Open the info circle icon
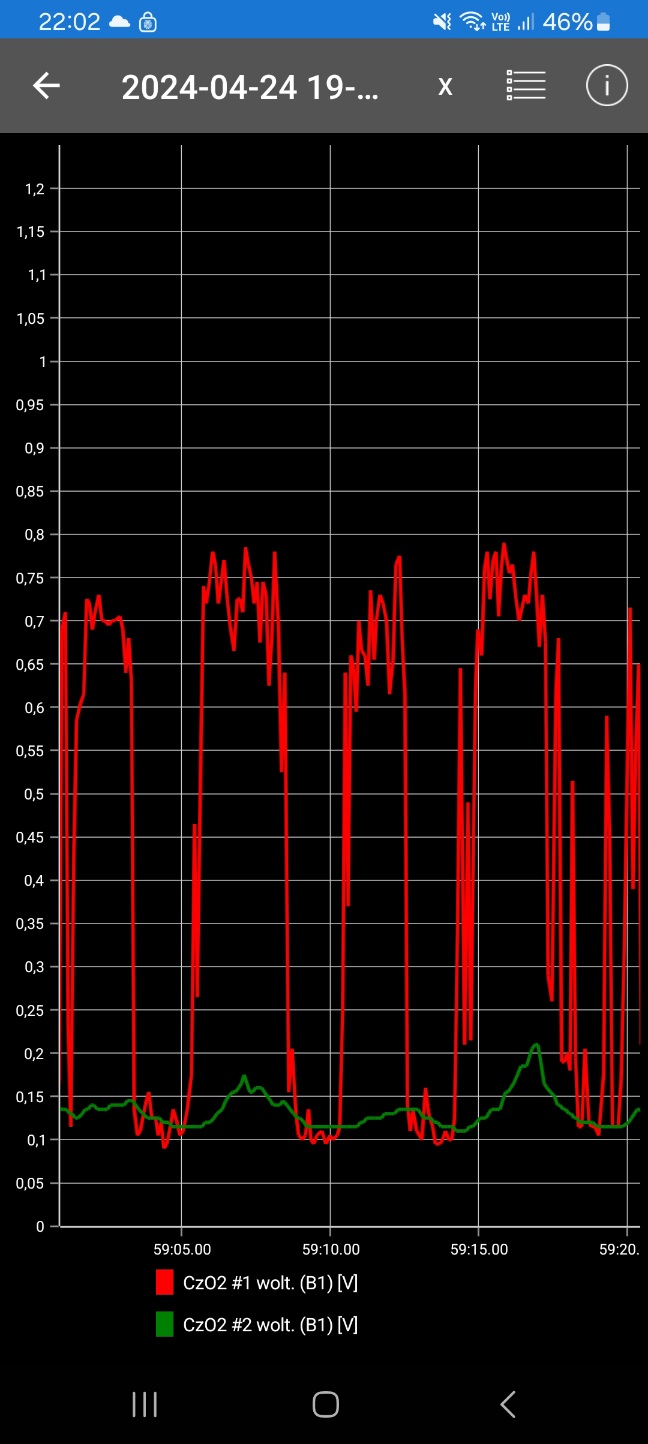The height and width of the screenshot is (1444, 648). coord(606,86)
